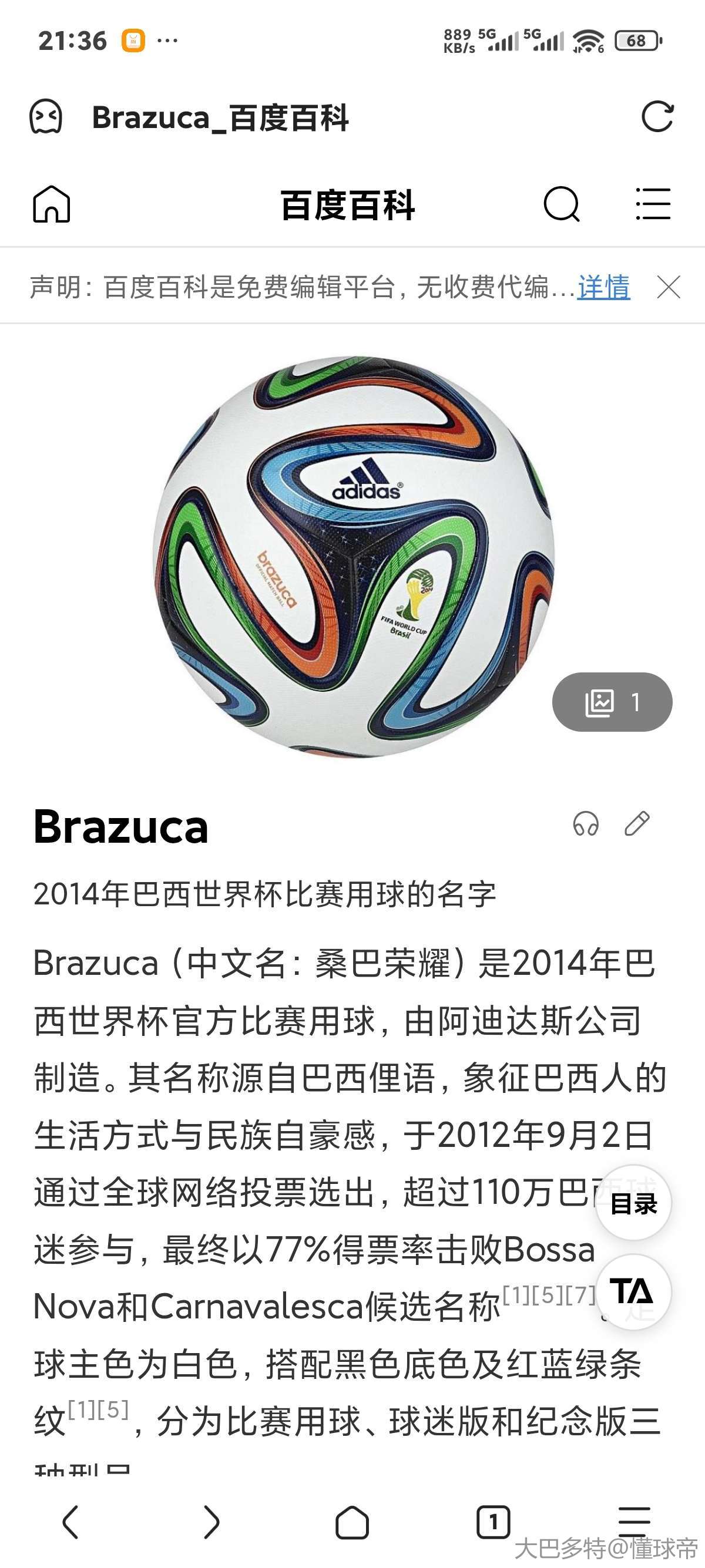Screen dimensions: 705x1568
Task: Open the image gallery counter button
Action: [x=612, y=702]
